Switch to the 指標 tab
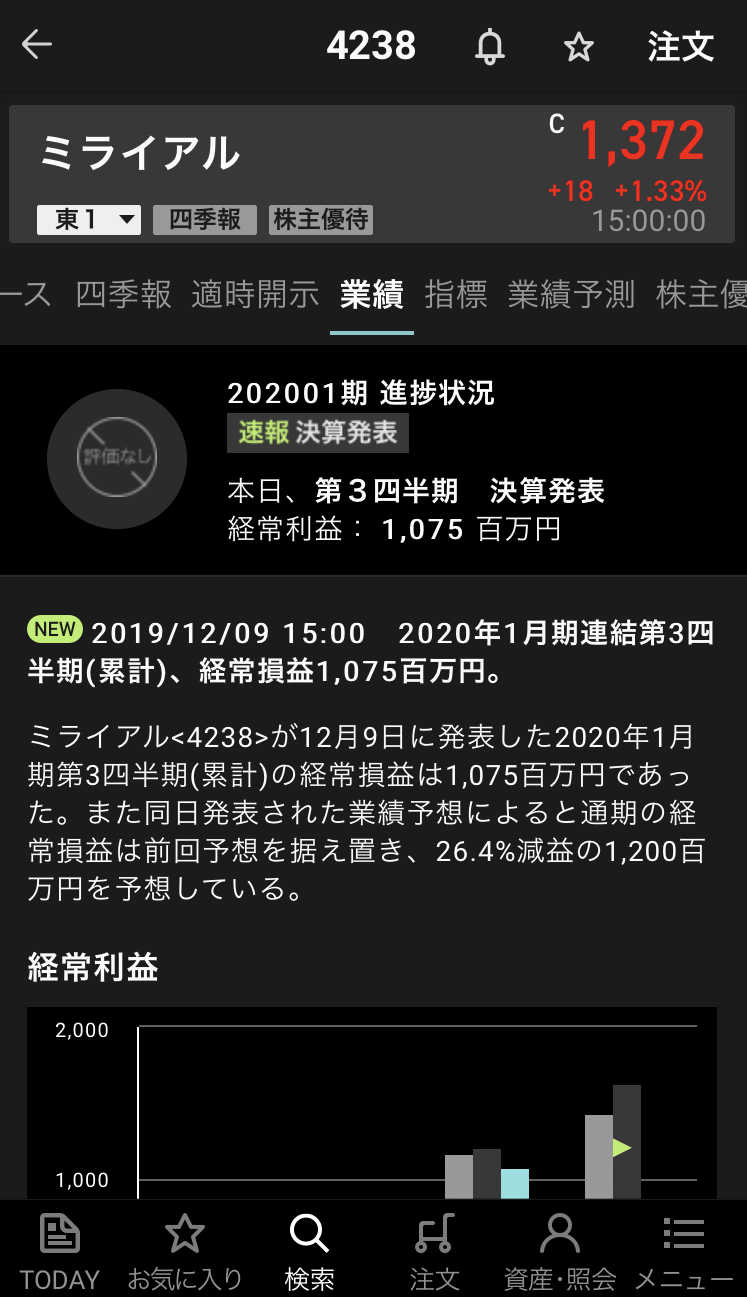The width and height of the screenshot is (747, 1297). (x=455, y=294)
